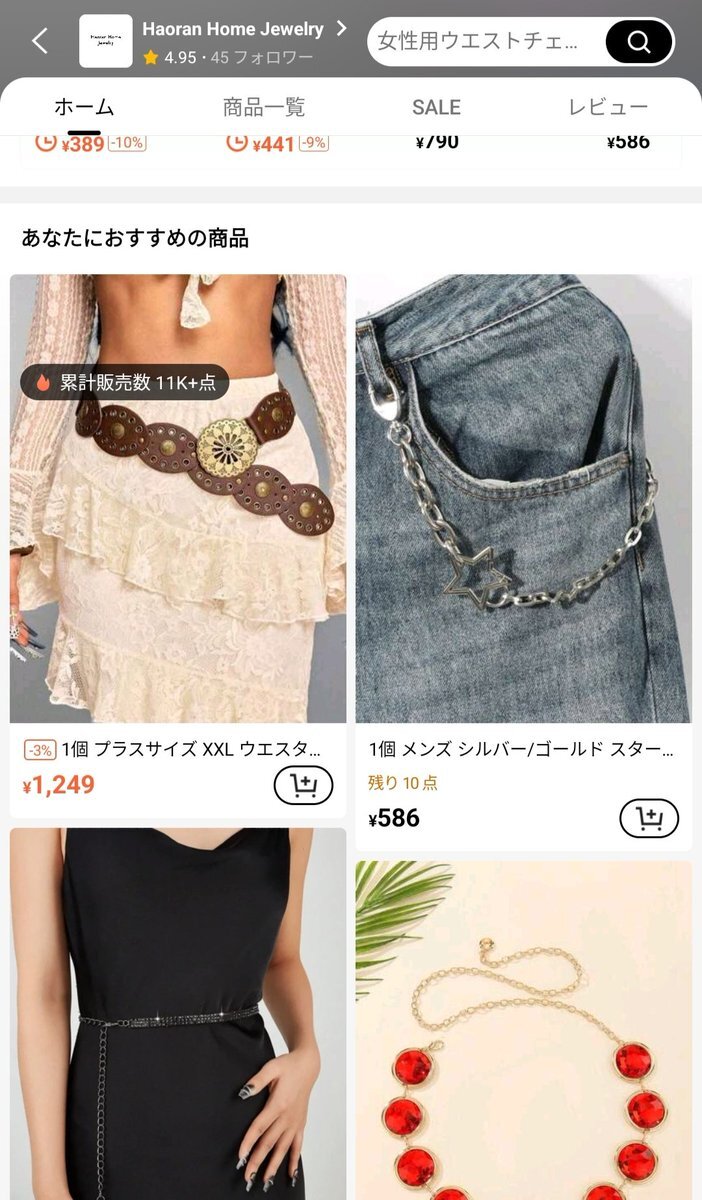Switch to the ホーム tab
This screenshot has height=1200, width=702.
[x=84, y=107]
